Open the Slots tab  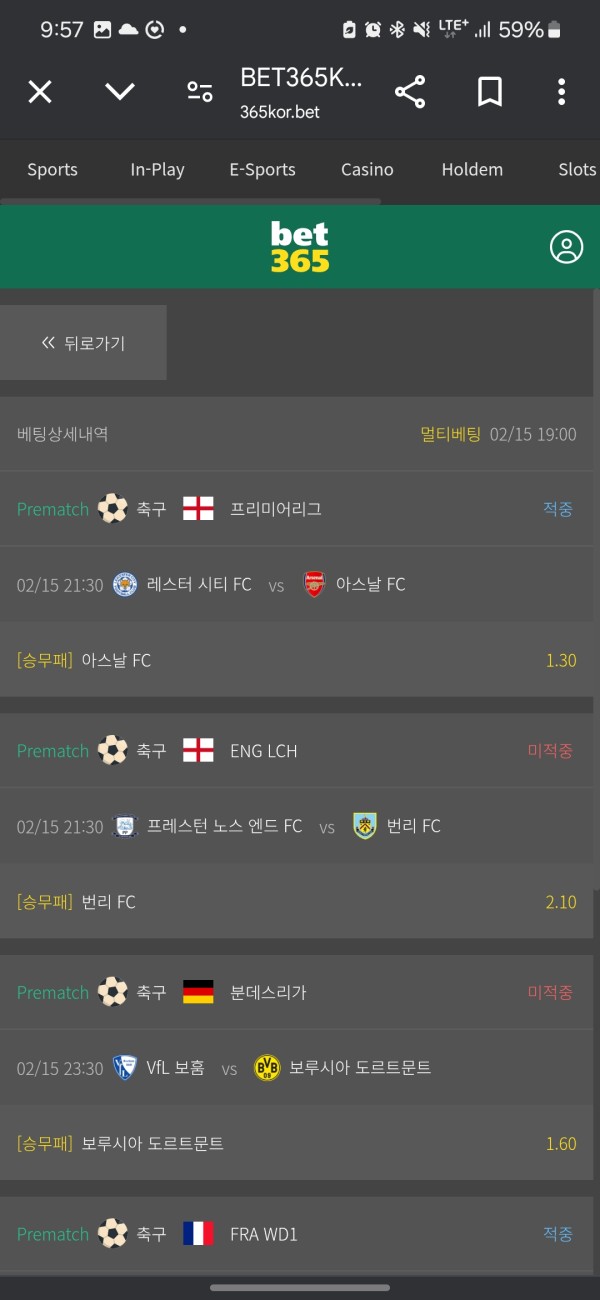click(x=576, y=170)
